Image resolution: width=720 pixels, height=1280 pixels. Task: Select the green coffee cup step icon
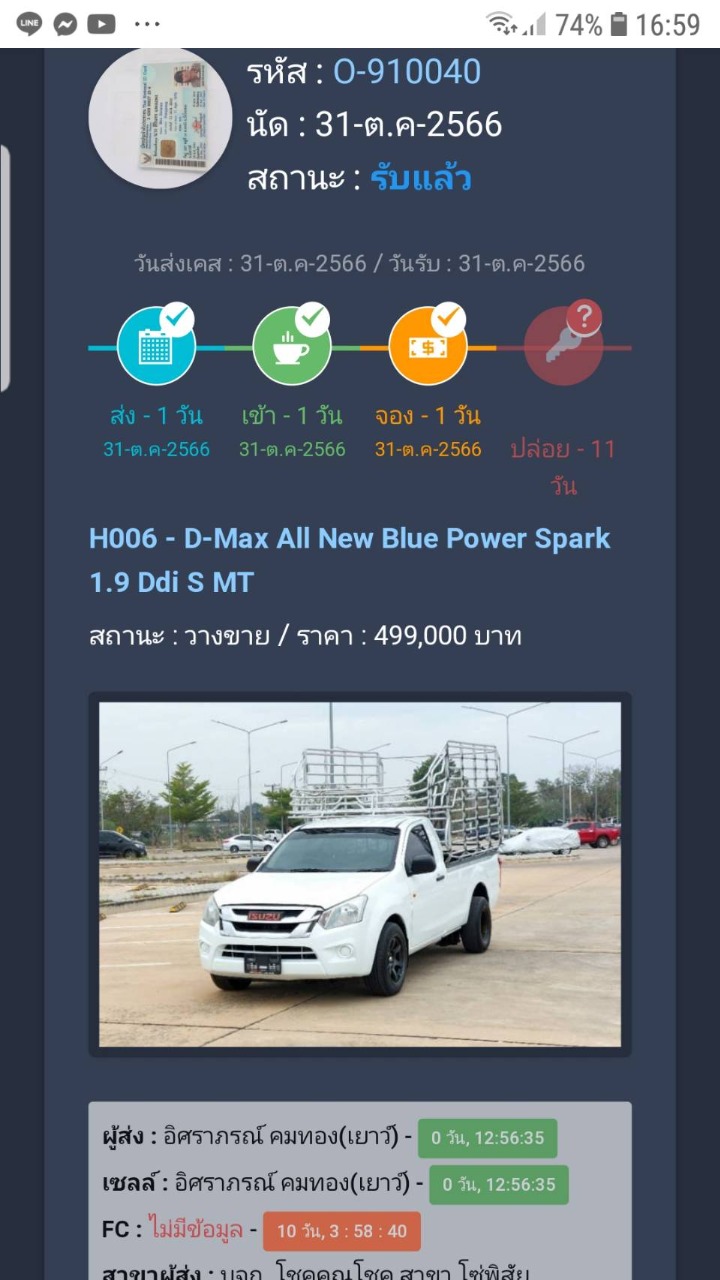point(292,346)
